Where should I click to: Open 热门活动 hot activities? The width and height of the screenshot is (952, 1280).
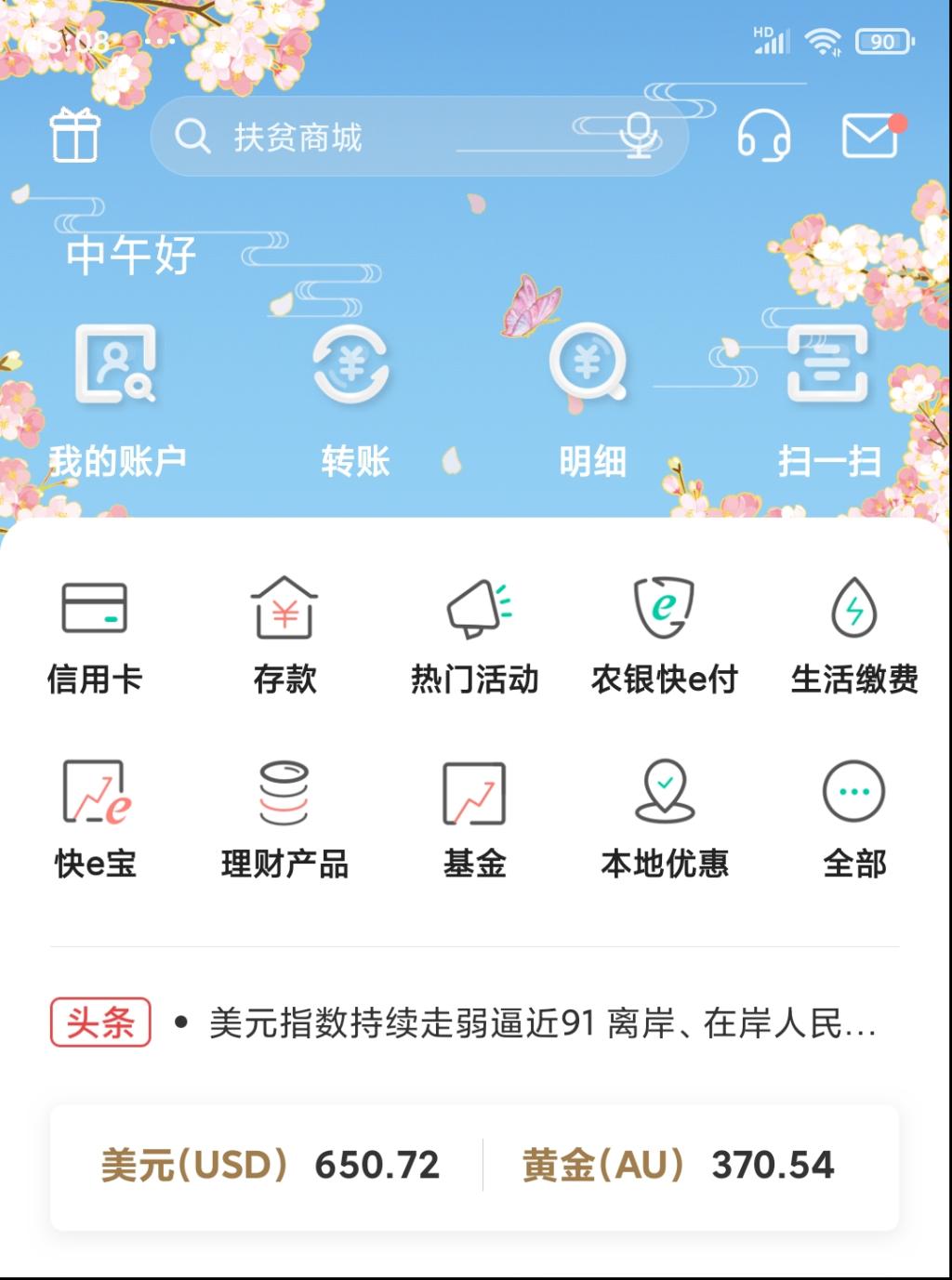(475, 635)
